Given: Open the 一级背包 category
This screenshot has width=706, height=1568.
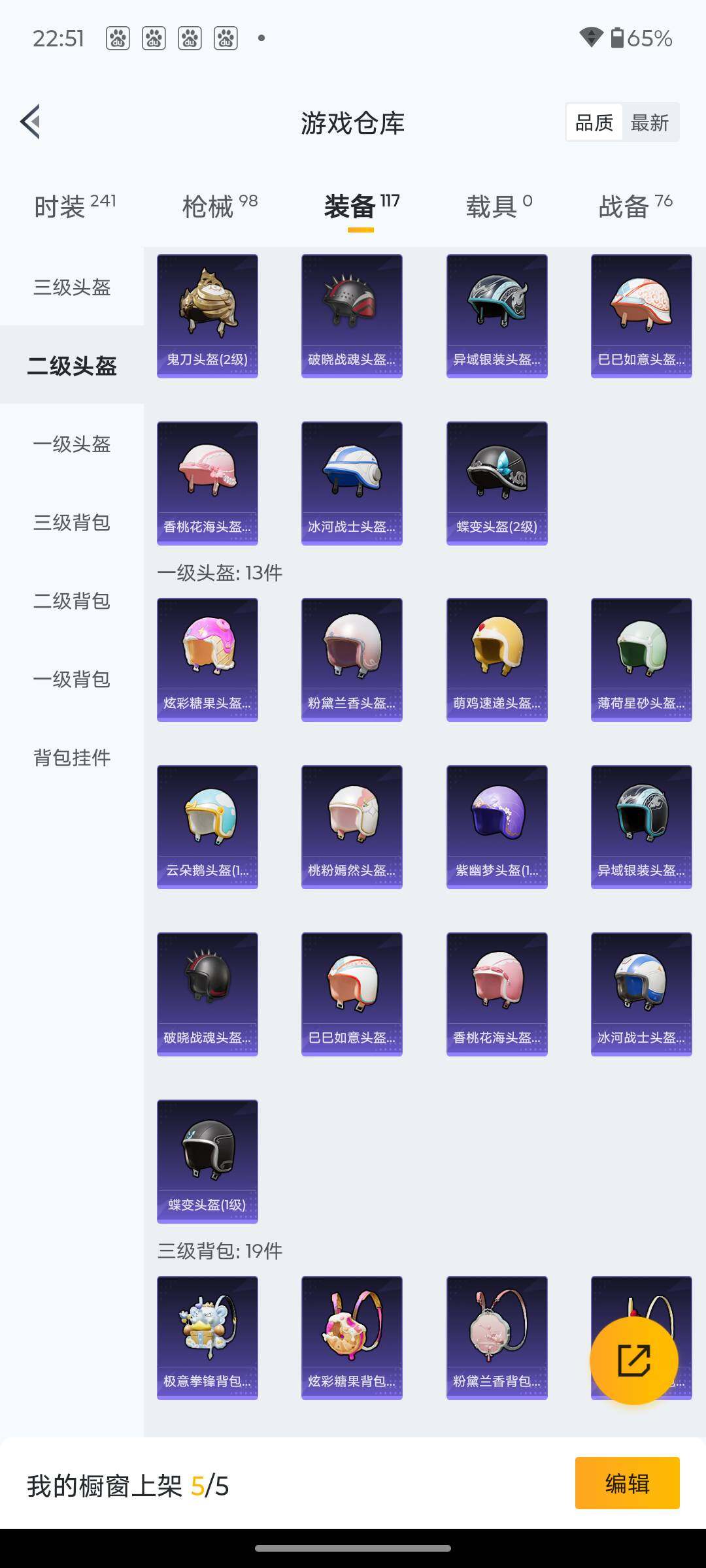Looking at the screenshot, I should (x=72, y=679).
